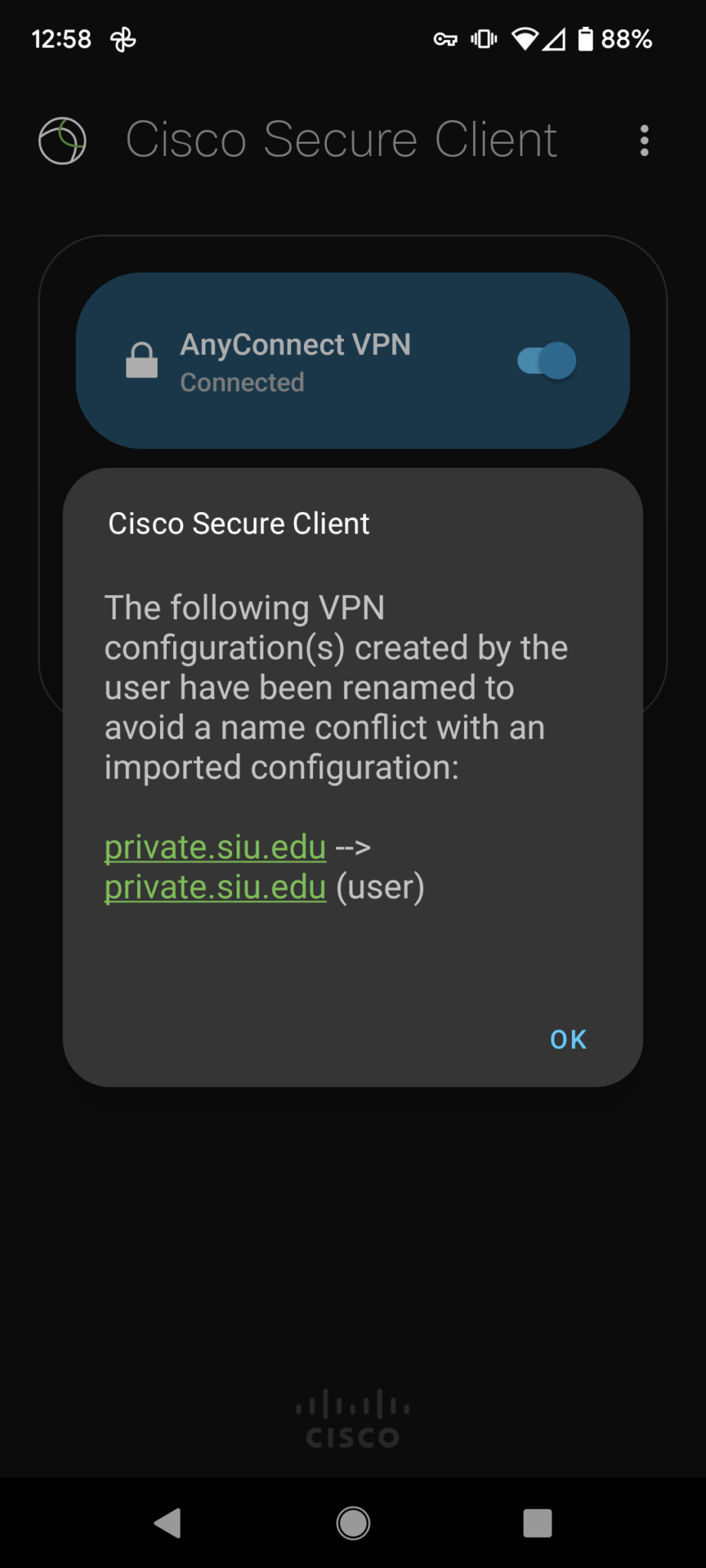Click the lock icon beside AnyConnect VPN
The image size is (706, 1568).
141,361
